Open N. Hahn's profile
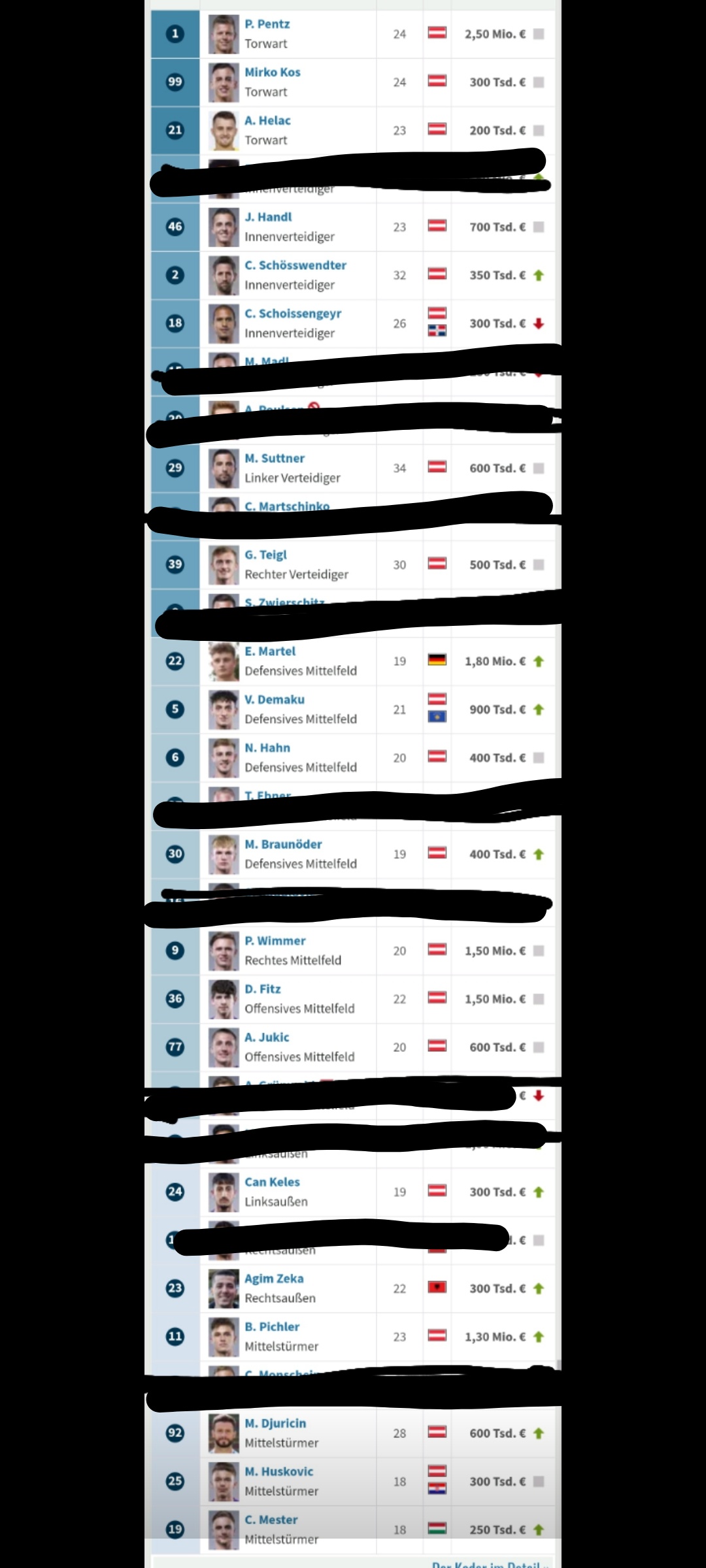The image size is (706, 1568). point(267,748)
